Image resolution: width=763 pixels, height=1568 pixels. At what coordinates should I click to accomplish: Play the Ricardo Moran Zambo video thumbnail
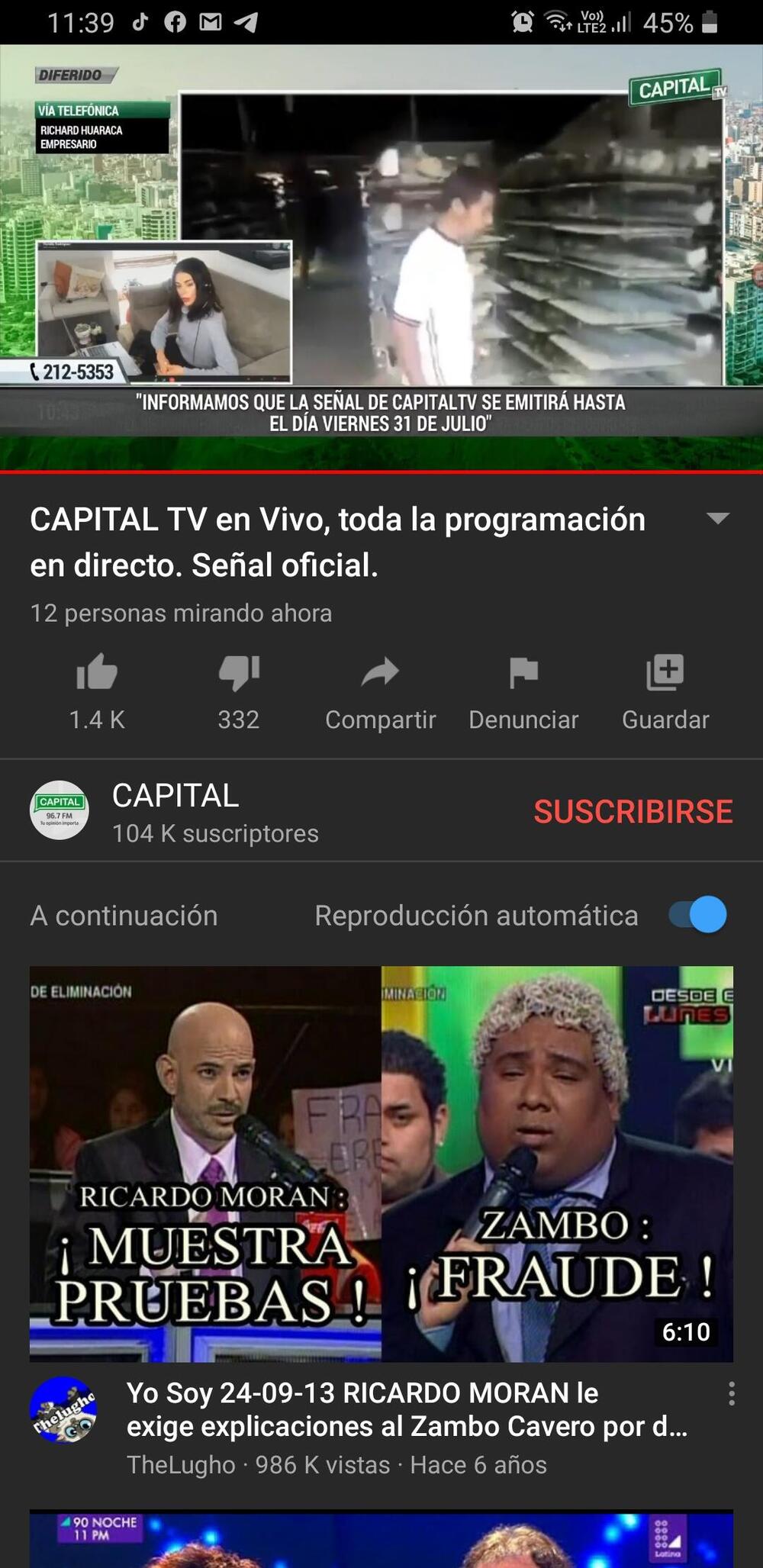pos(381,1164)
